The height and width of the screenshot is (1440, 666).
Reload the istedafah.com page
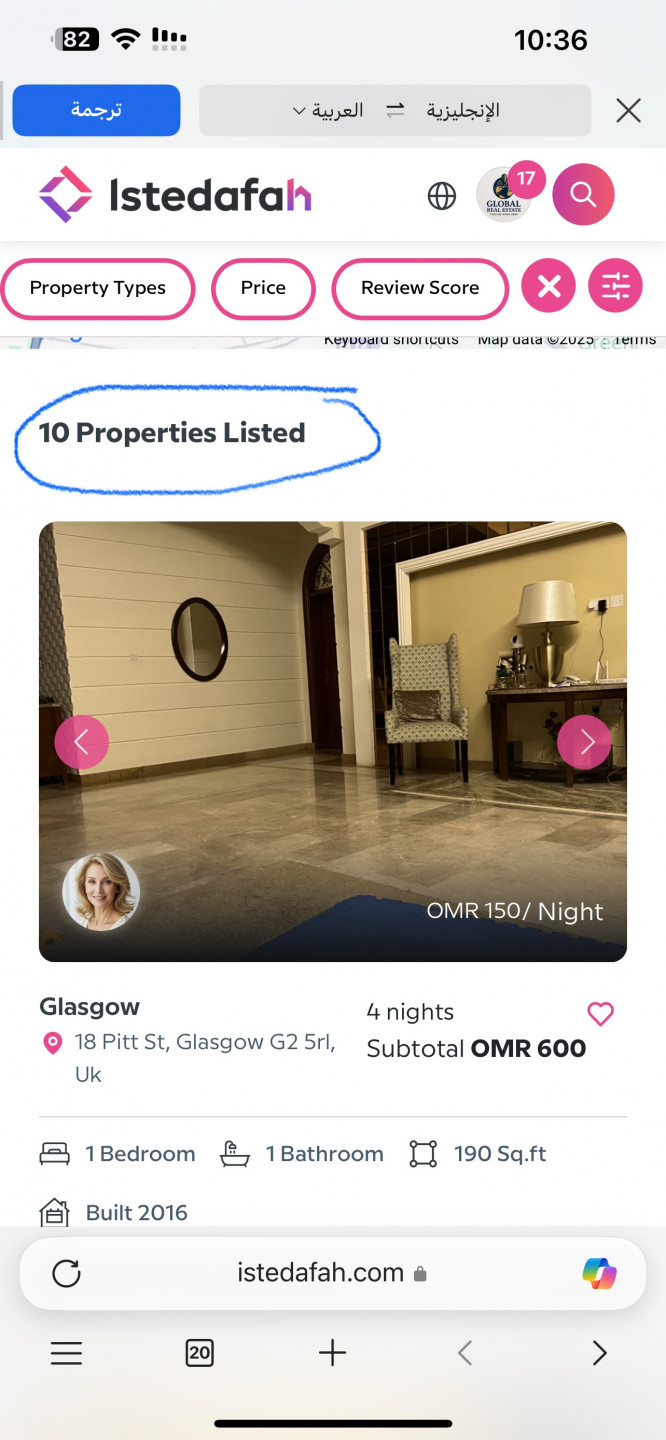[x=66, y=1273]
